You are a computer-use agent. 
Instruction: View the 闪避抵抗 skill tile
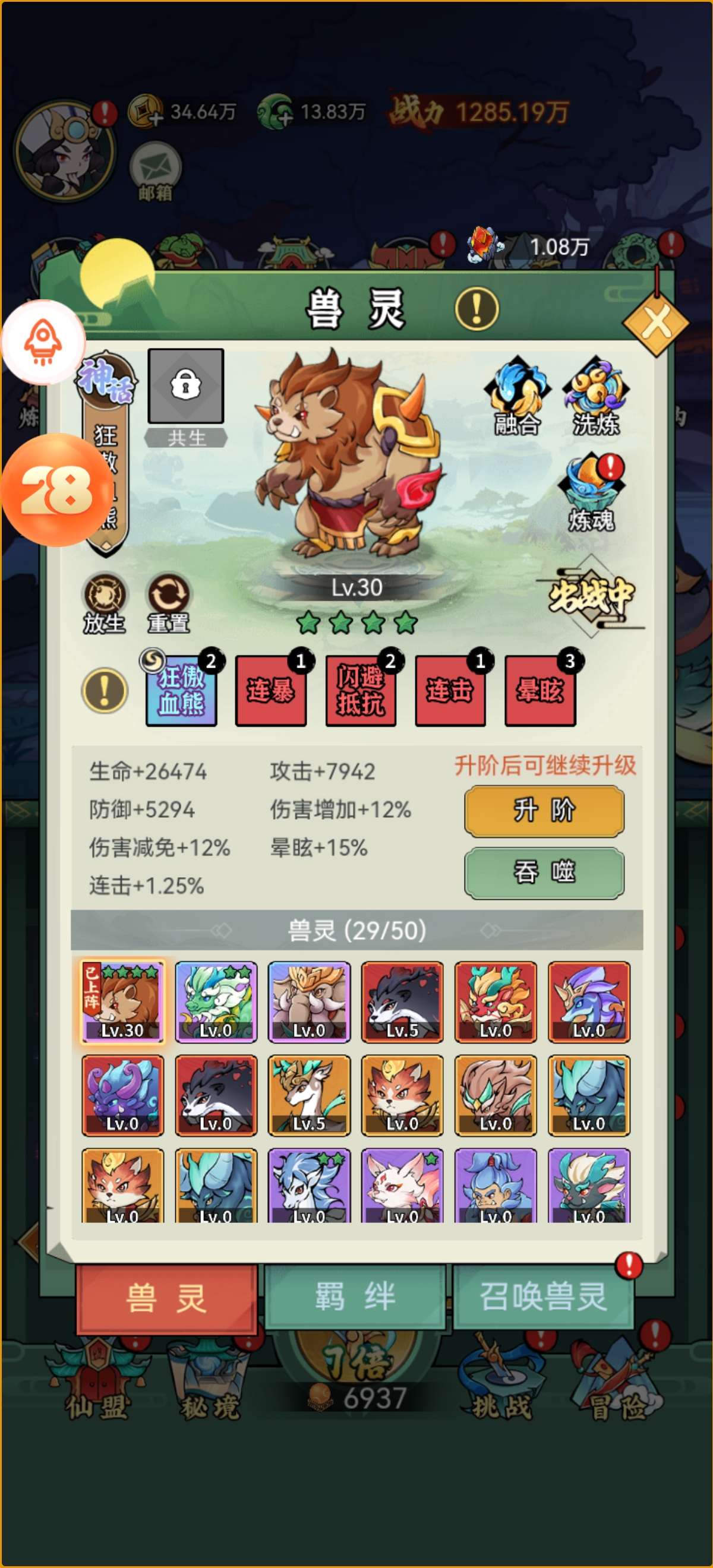[361, 691]
